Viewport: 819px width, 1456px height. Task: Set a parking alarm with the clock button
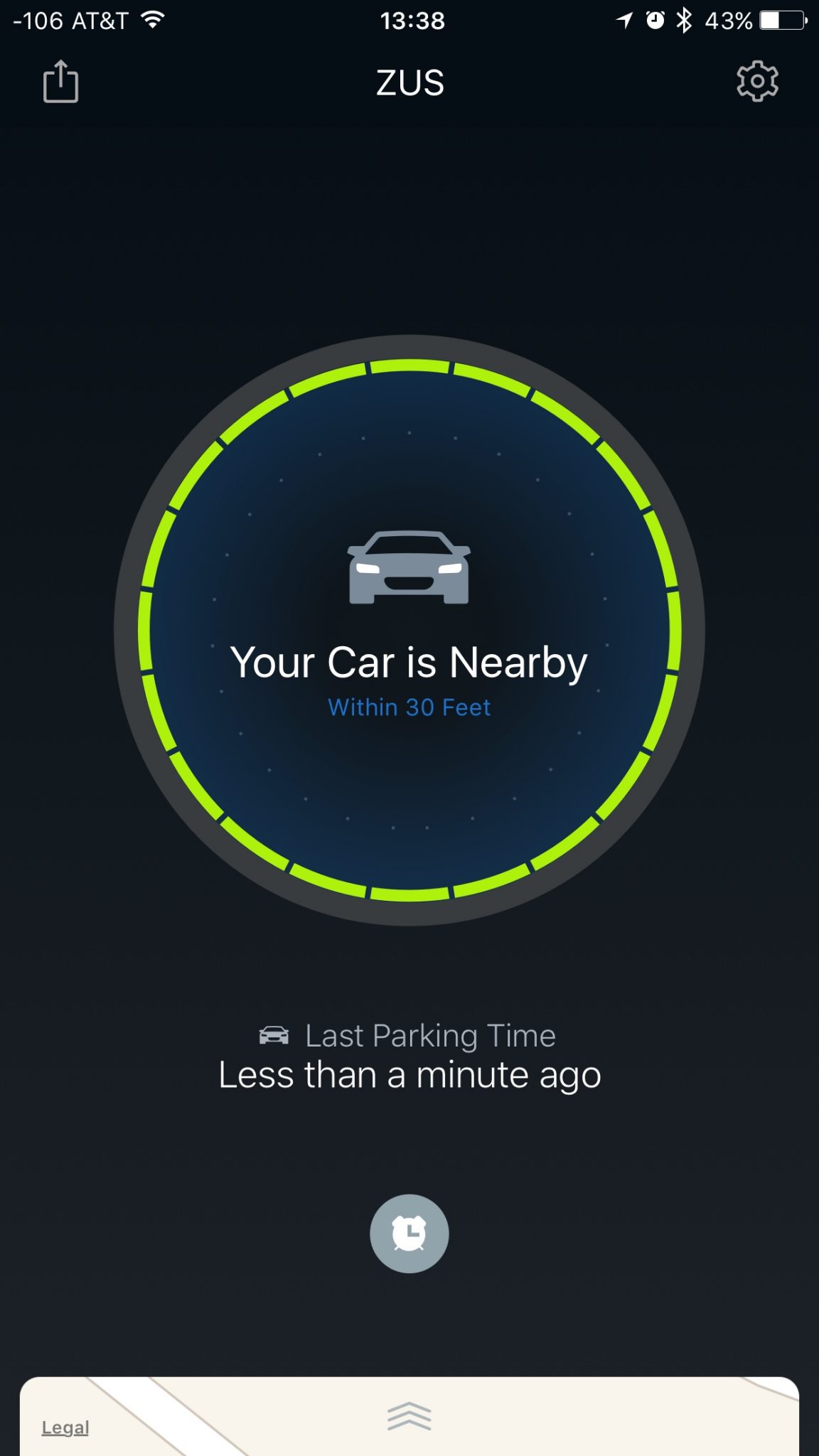tap(409, 1233)
